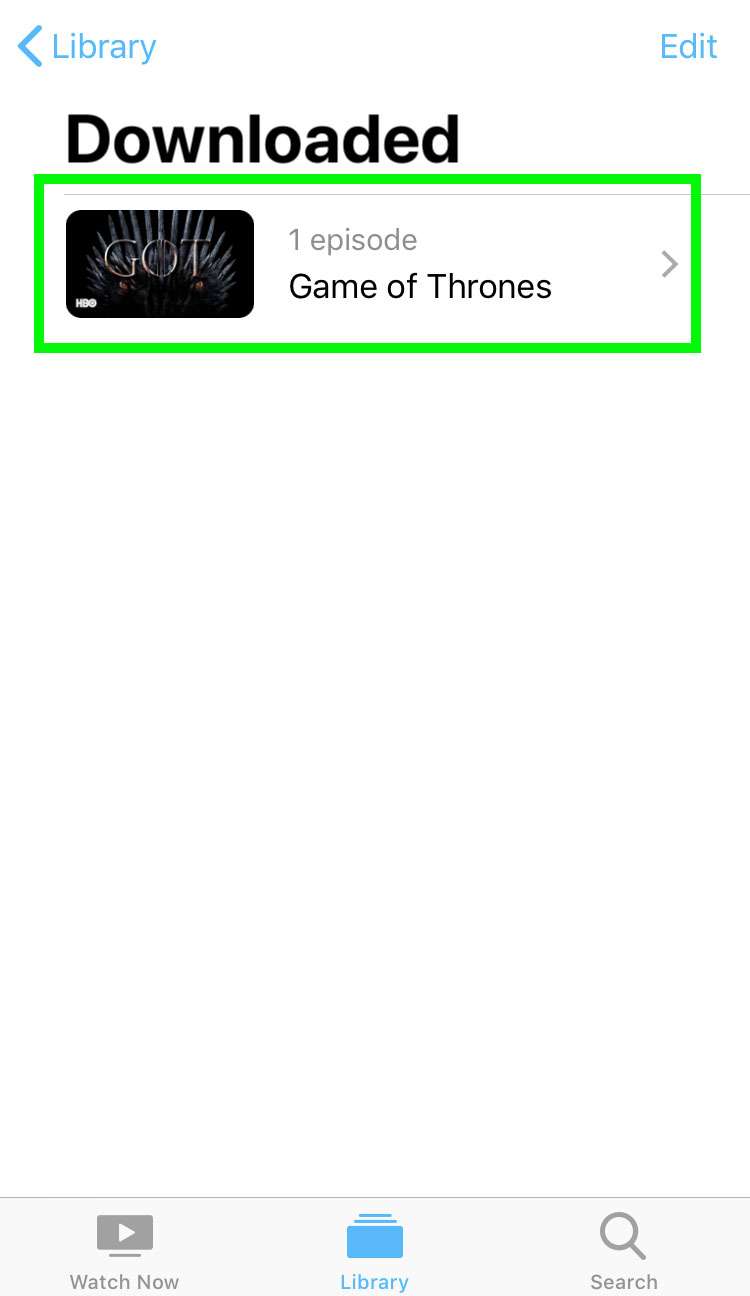
Task: Switch to the Watch Now tab
Action: (x=125, y=1251)
